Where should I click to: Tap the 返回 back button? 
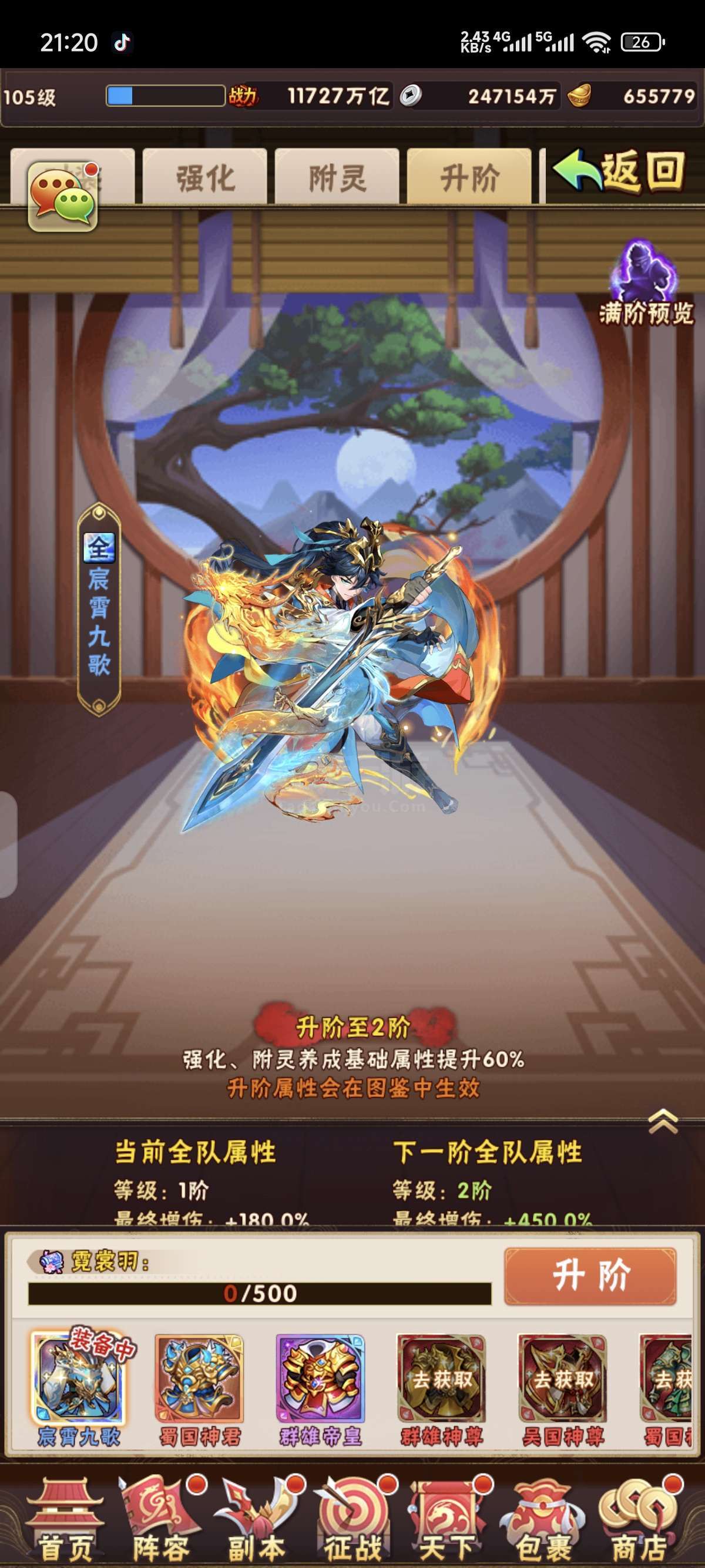coord(619,173)
